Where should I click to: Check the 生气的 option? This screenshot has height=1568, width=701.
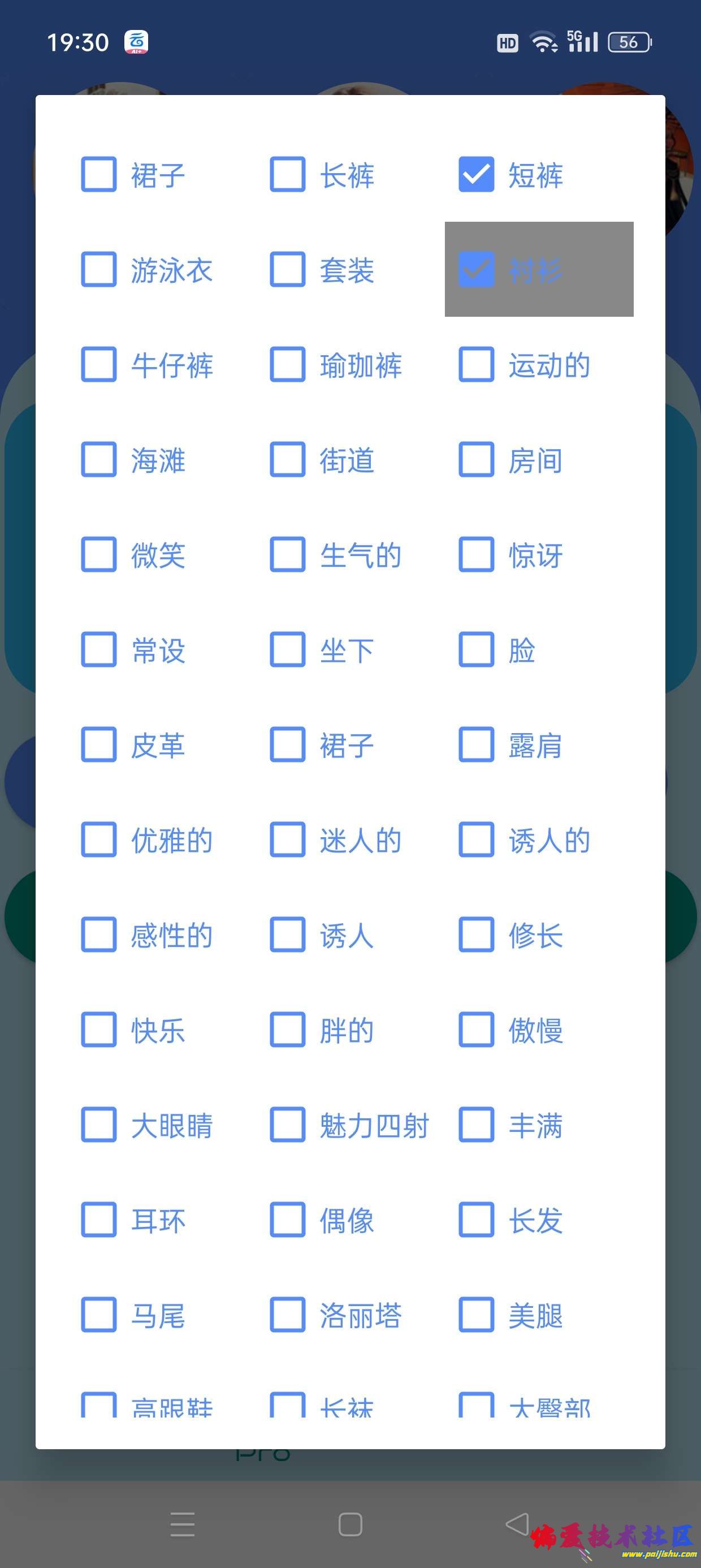pos(287,554)
